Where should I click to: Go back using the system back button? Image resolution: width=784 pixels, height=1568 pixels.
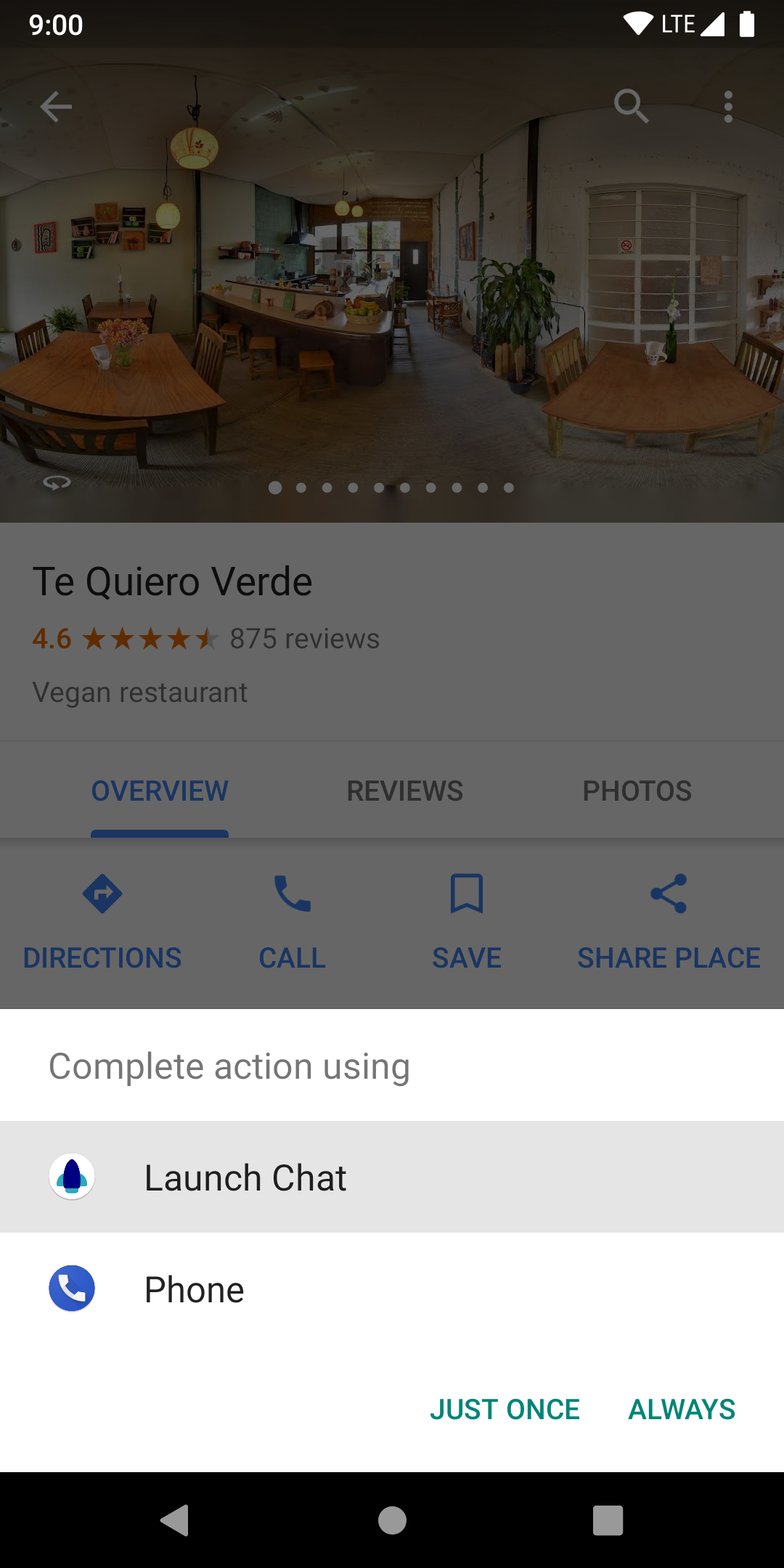click(x=175, y=1520)
